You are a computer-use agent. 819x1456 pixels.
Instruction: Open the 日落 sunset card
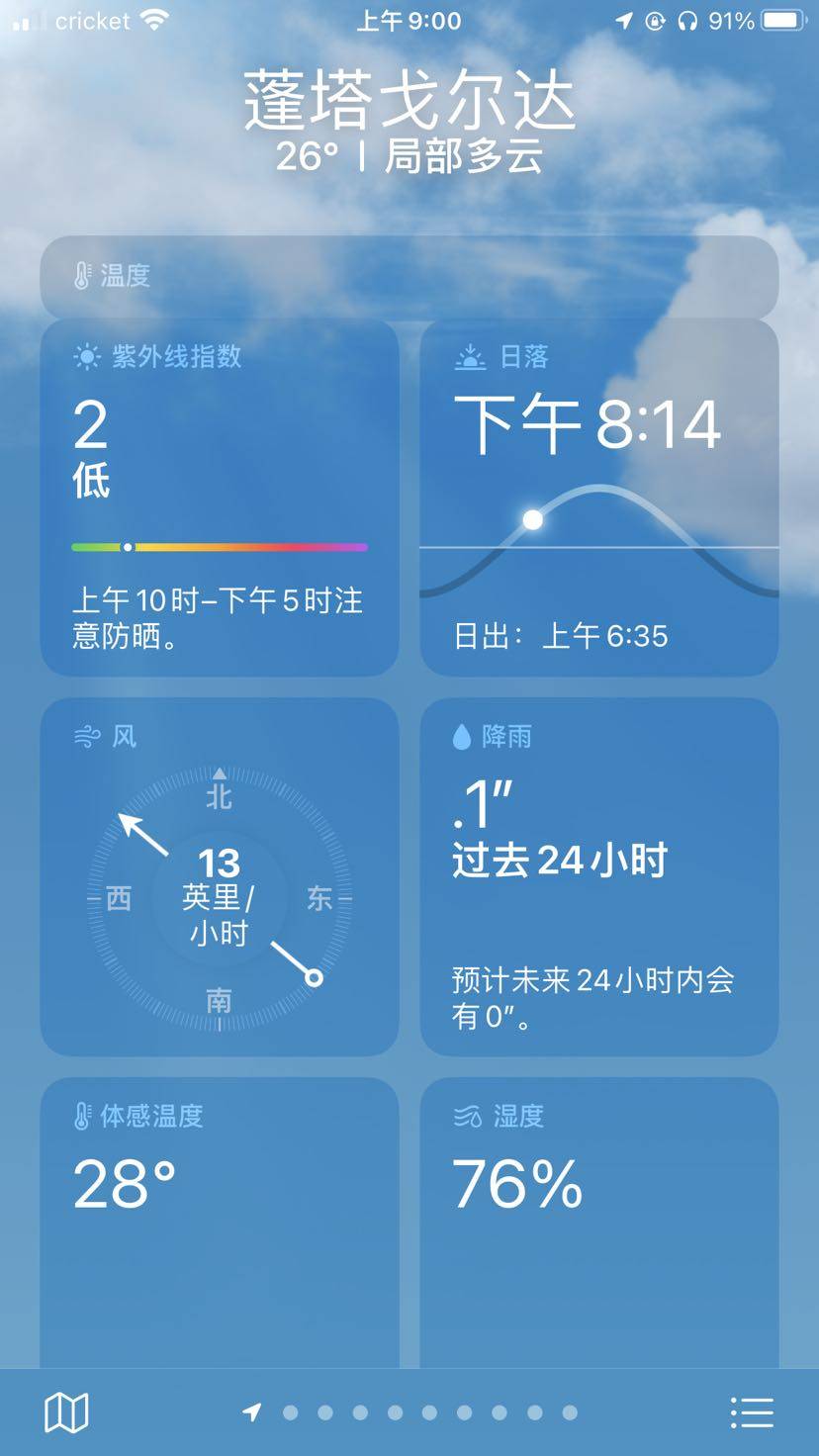pos(598,497)
